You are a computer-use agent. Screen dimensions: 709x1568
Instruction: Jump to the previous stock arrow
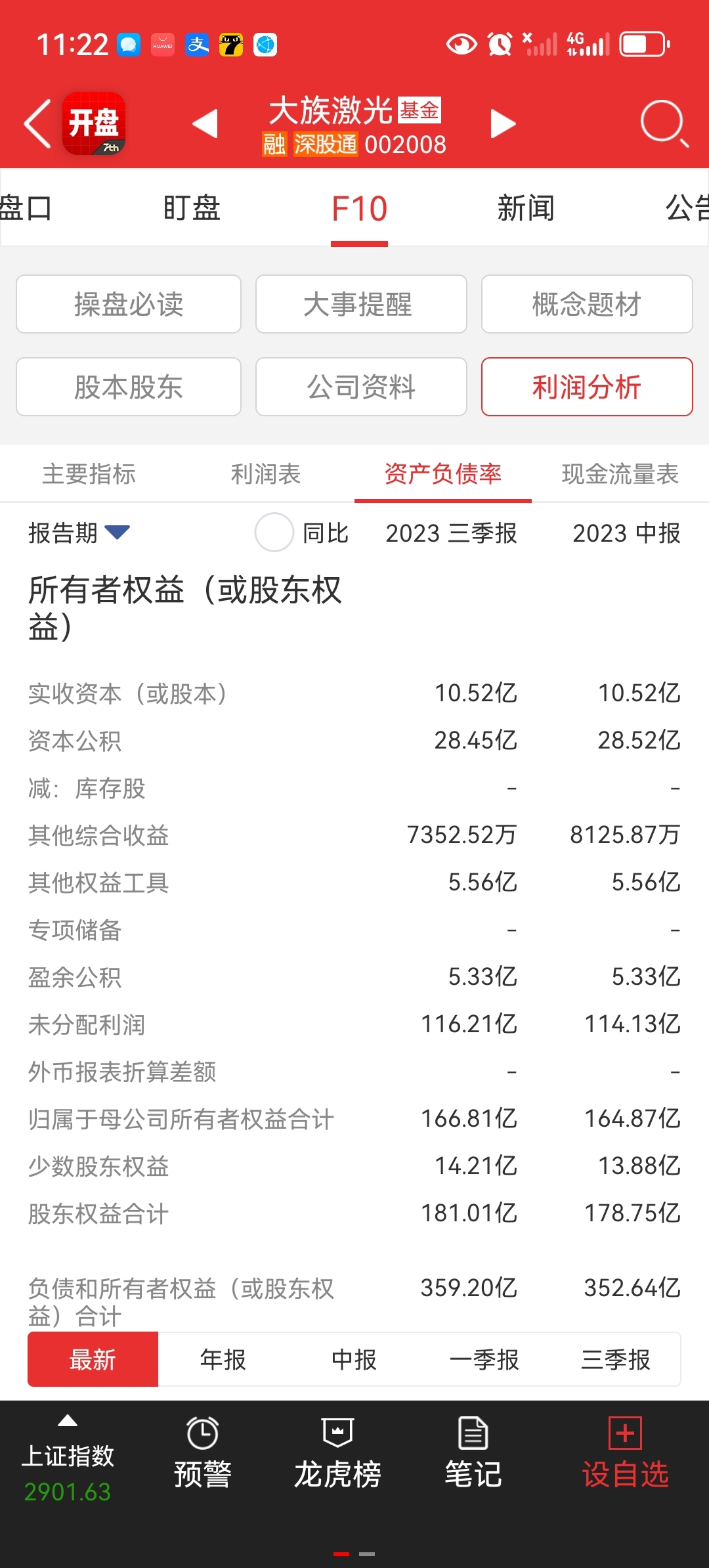[205, 123]
